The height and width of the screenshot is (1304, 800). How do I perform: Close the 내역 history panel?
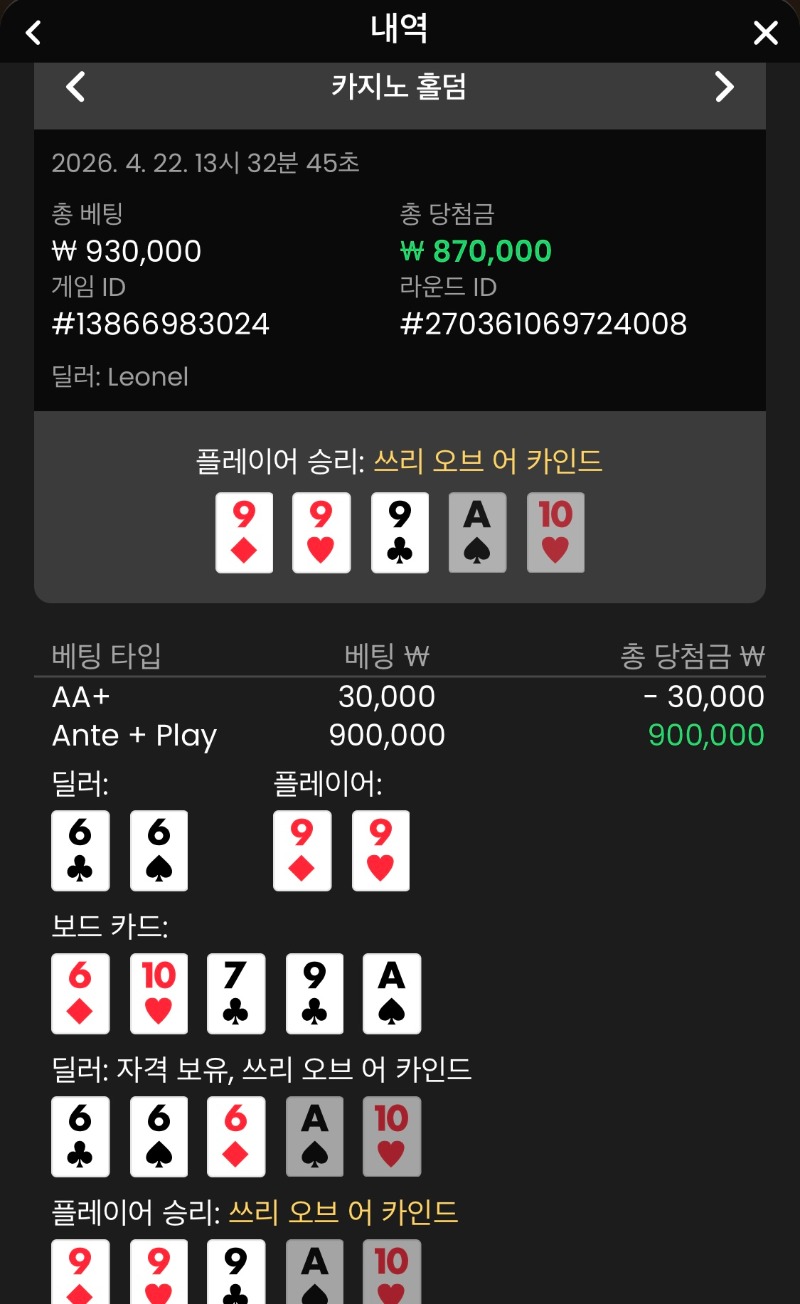[765, 33]
